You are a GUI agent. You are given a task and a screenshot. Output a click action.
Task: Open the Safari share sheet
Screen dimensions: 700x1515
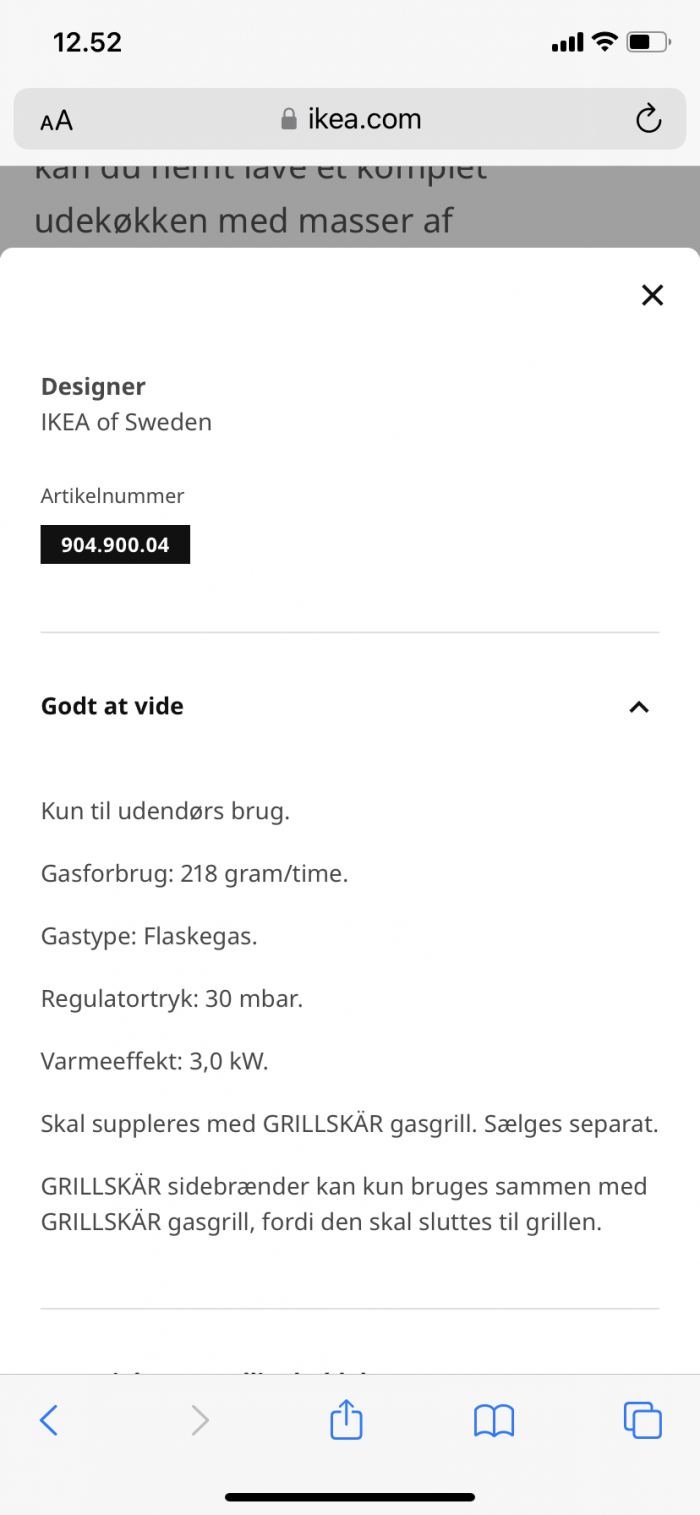(346, 1419)
